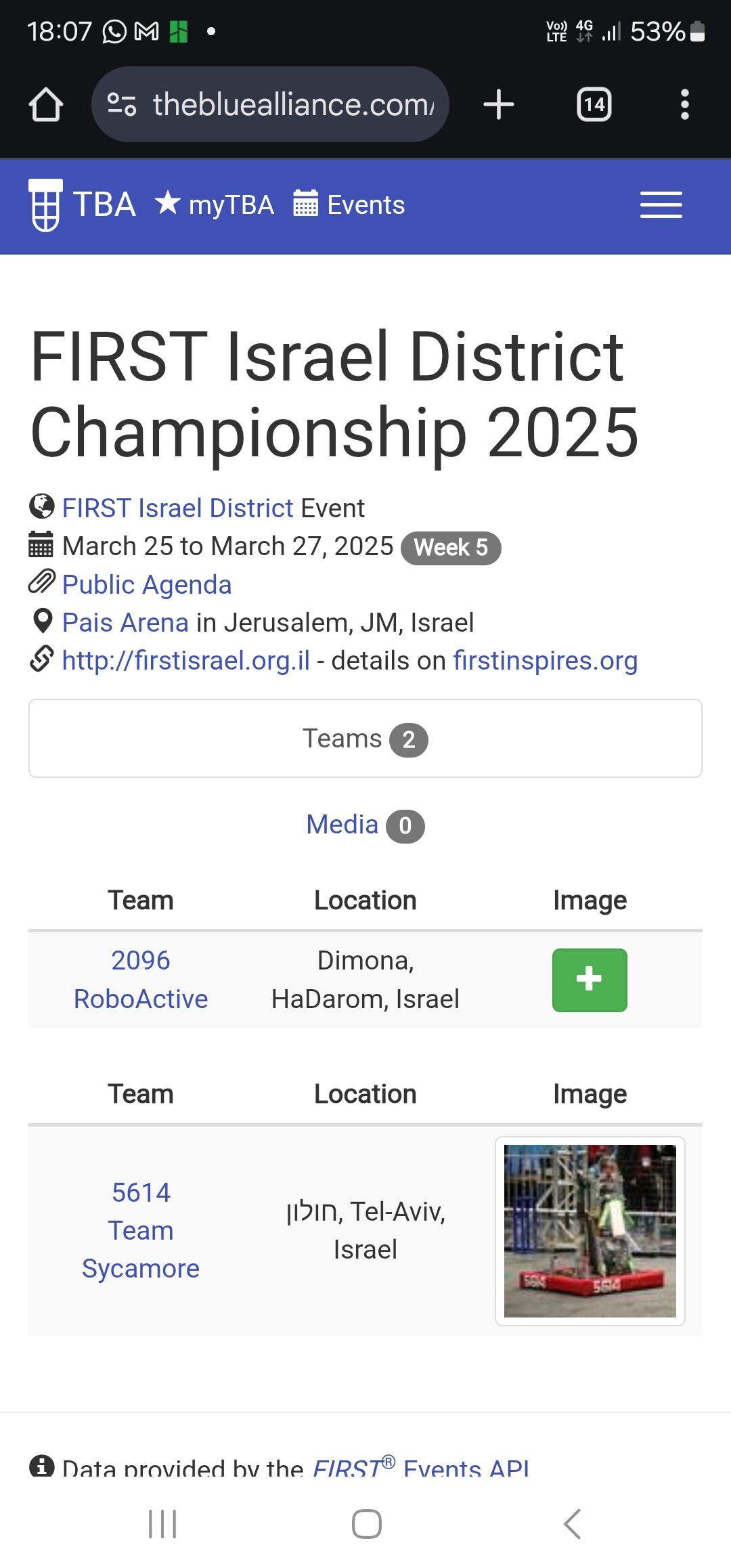Open a new browser tab

click(499, 105)
